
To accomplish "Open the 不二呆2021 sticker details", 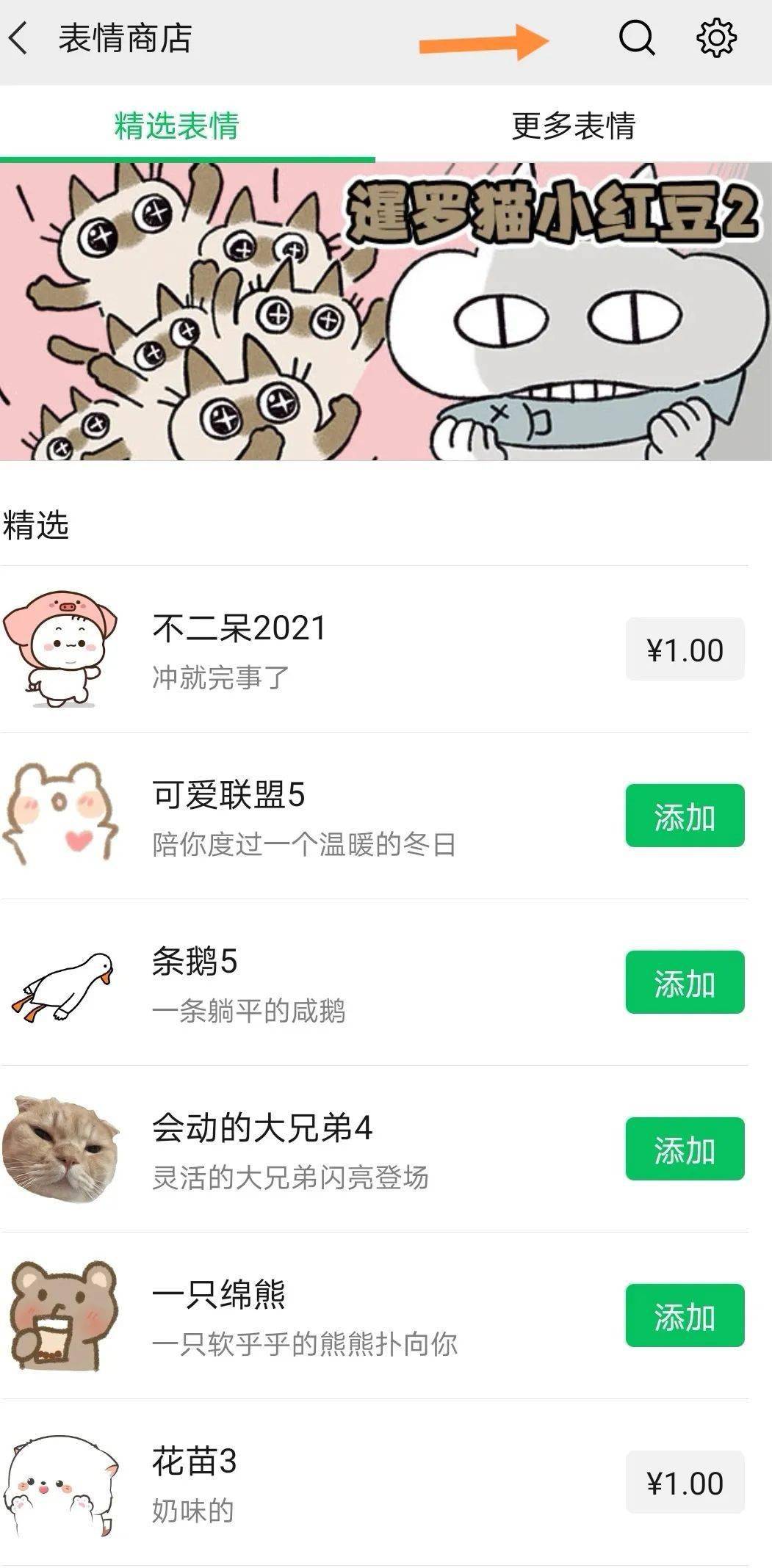I will (309, 650).
